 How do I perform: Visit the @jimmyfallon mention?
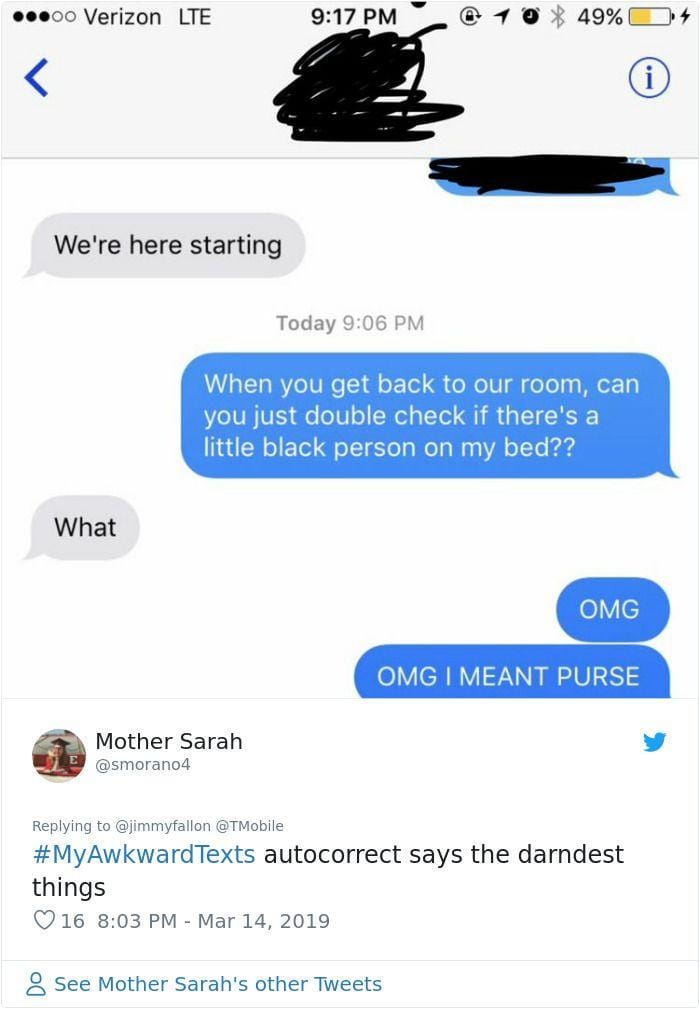click(x=163, y=826)
